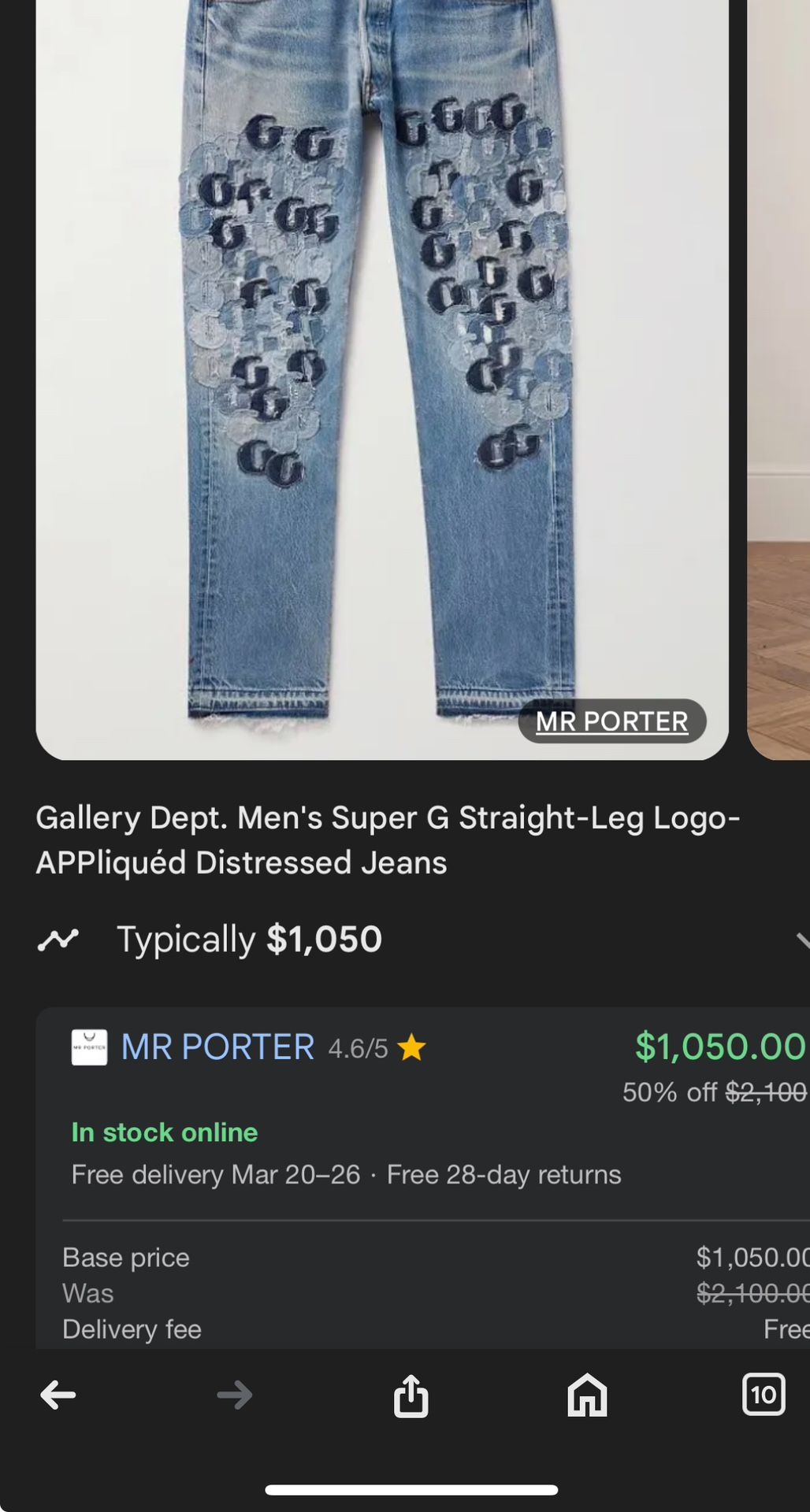Tap the In stock online status

[x=164, y=1132]
